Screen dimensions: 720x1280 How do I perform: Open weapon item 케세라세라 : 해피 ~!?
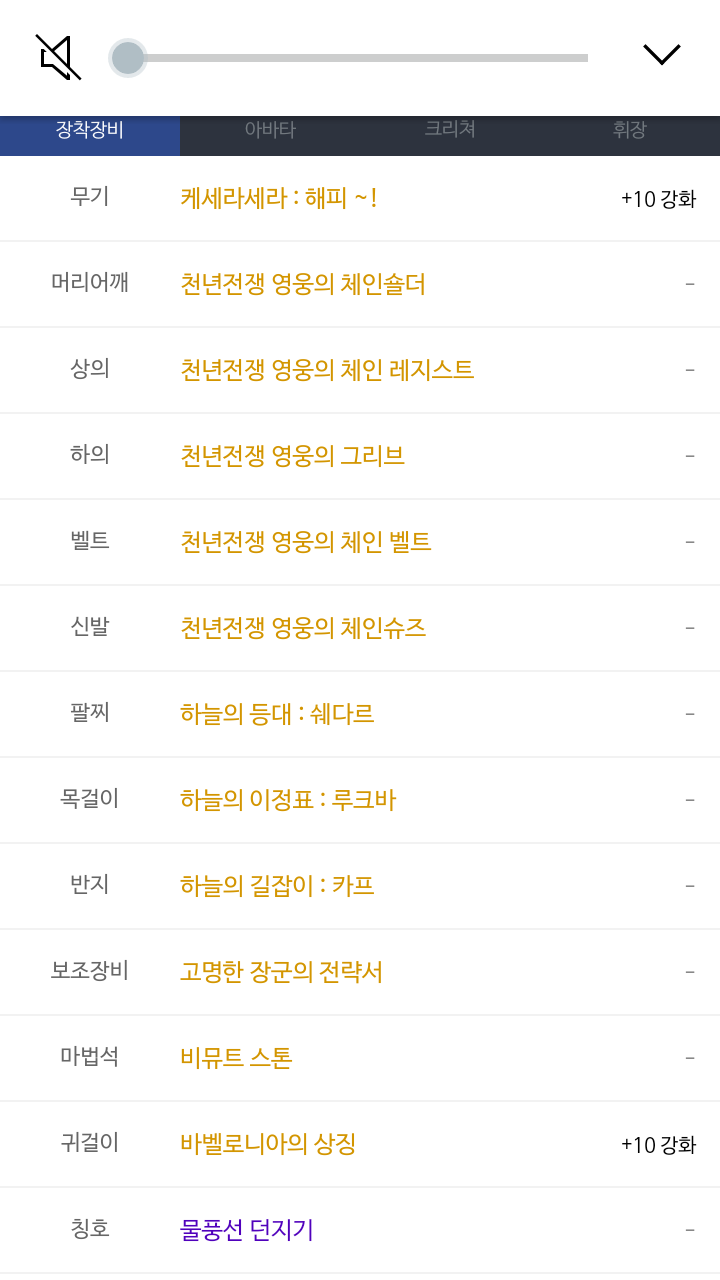pyautogui.click(x=279, y=198)
